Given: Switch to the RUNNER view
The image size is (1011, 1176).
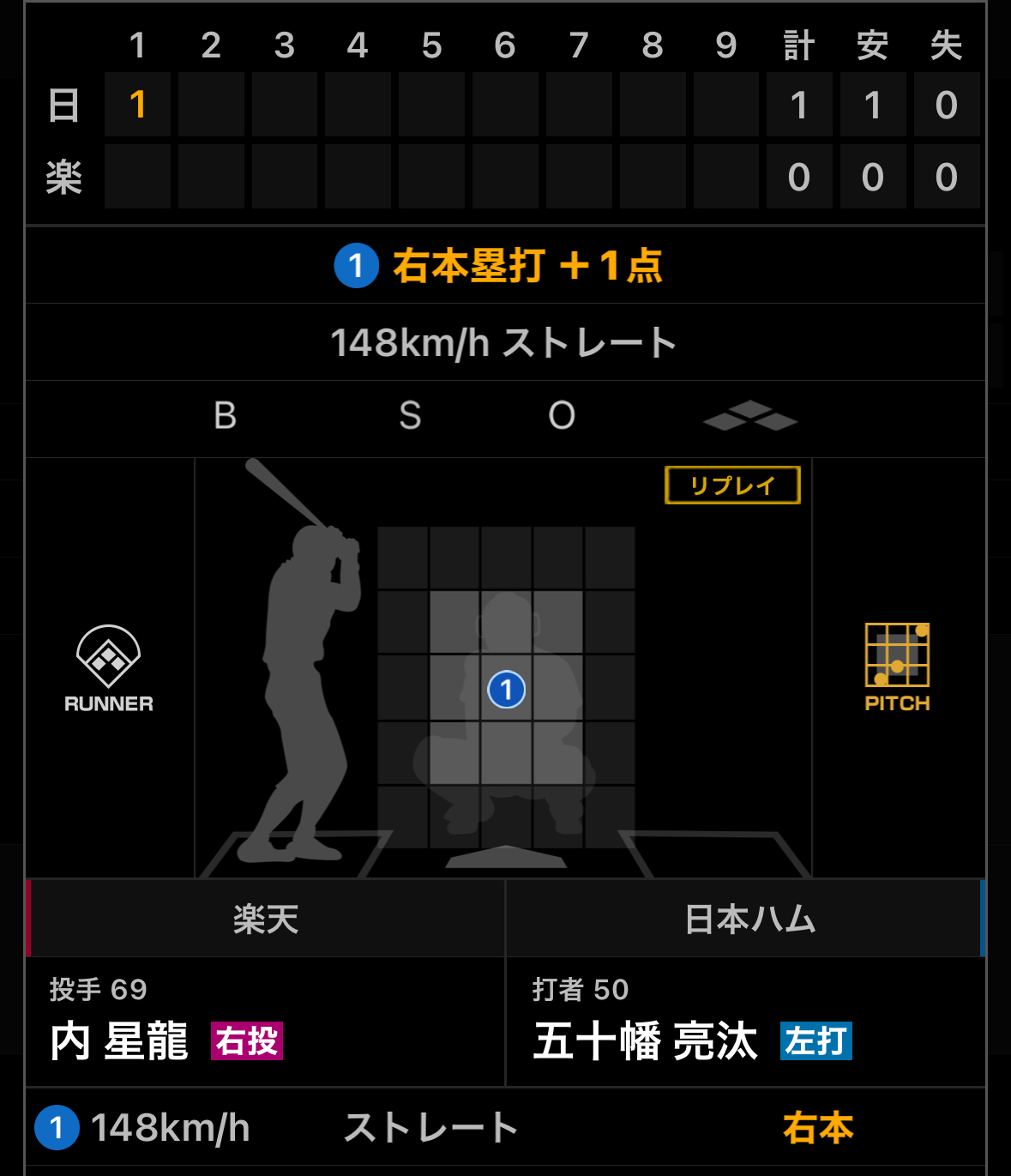Looking at the screenshot, I should click(108, 669).
